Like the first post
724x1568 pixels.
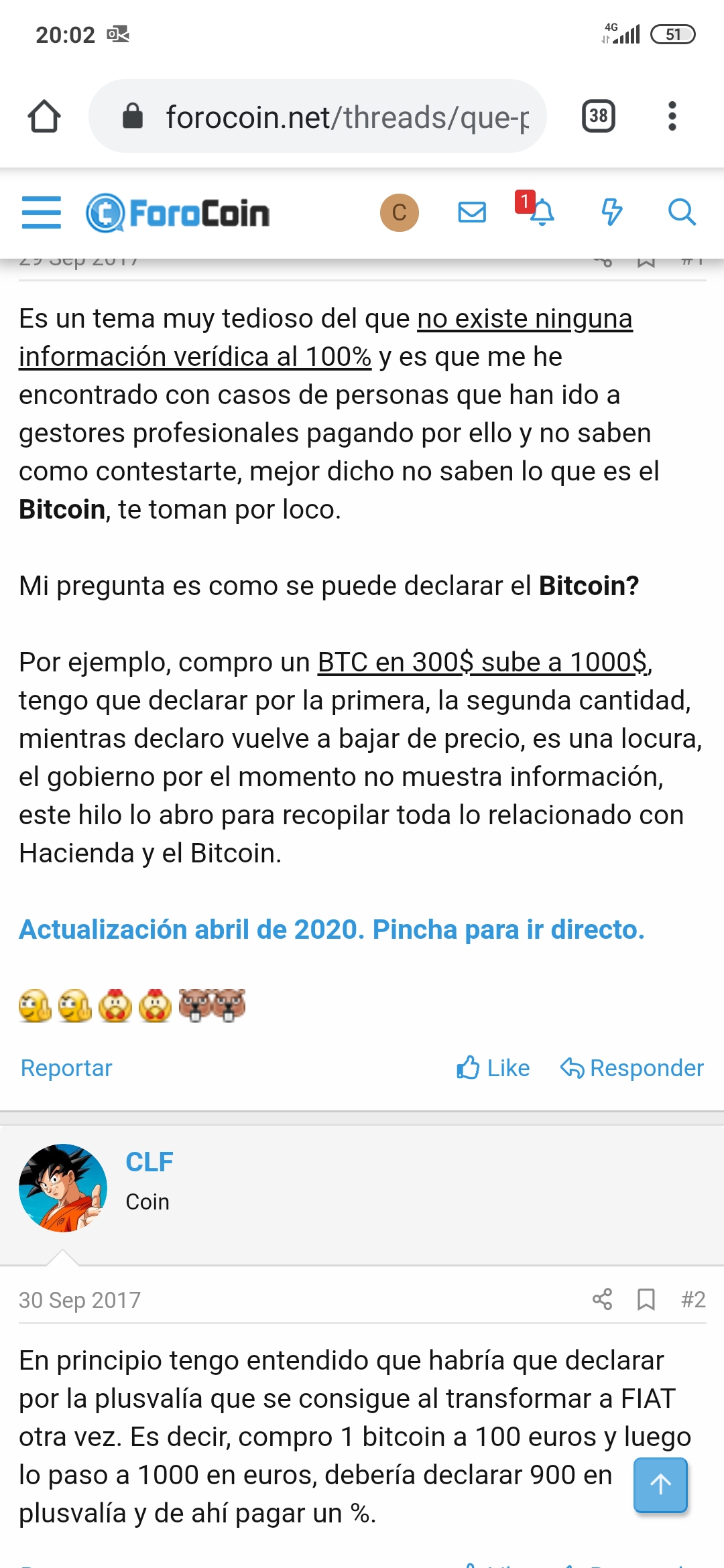[x=493, y=1067]
